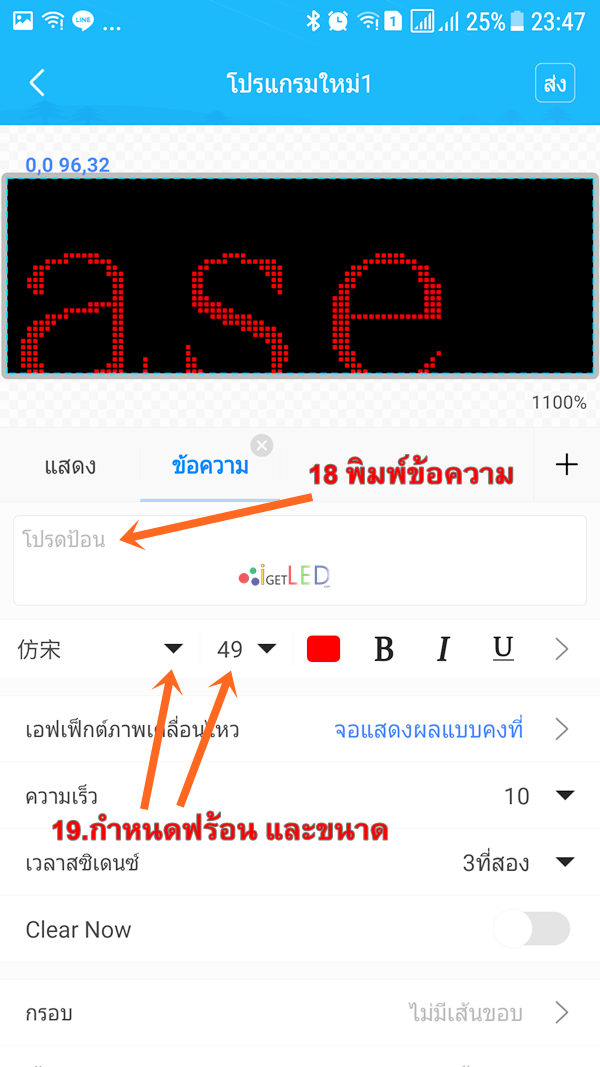The width and height of the screenshot is (600, 1067).
Task: Pick the red text color swatch
Action: (x=323, y=649)
